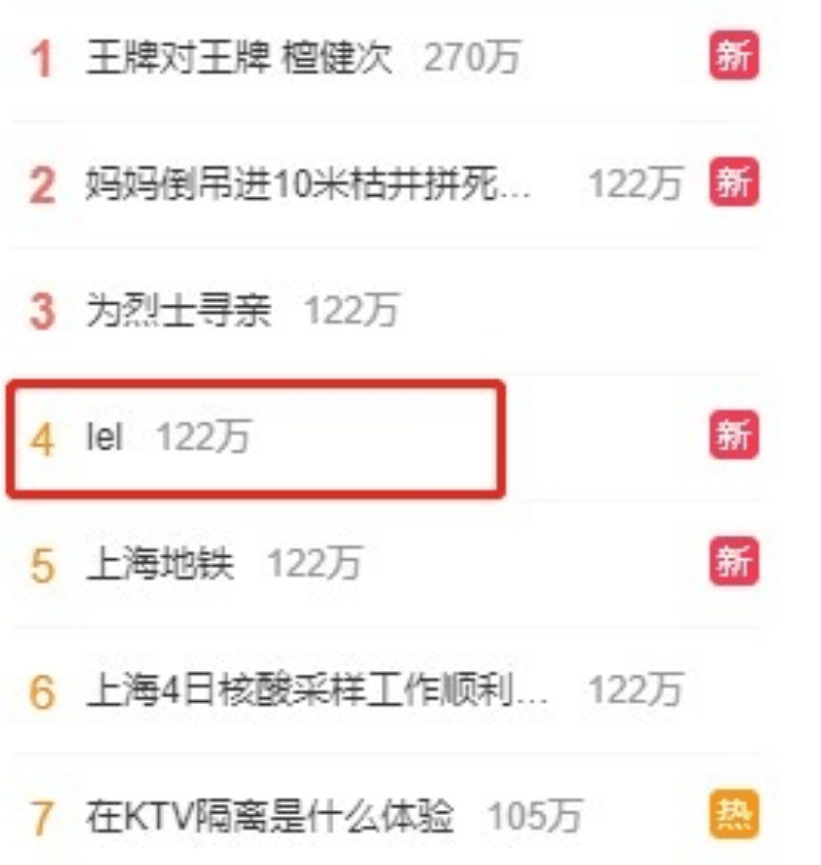Select the 上海地铁 hot search
The image size is (821, 865).
pyautogui.click(x=160, y=565)
